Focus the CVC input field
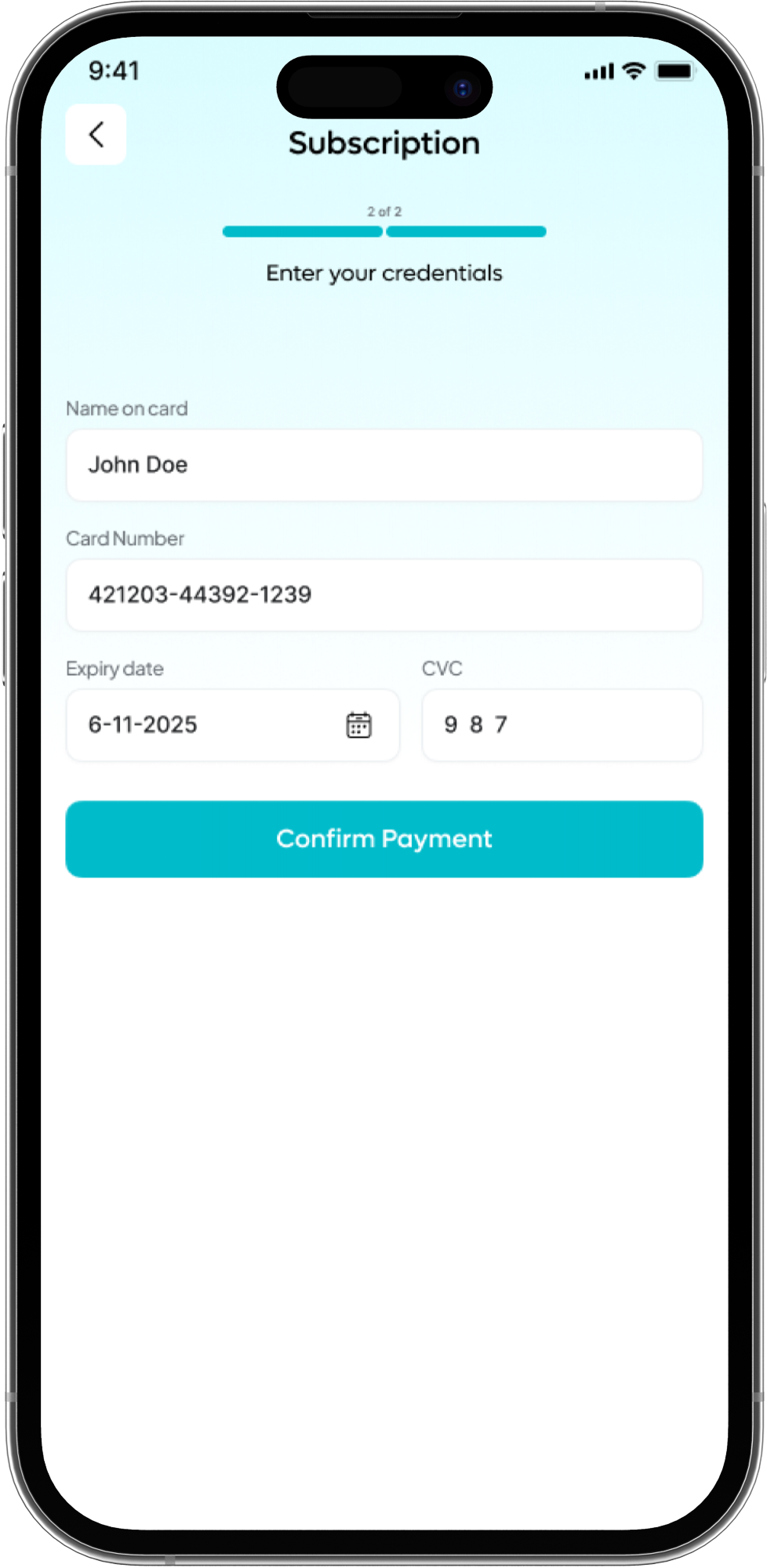Screen dimensions: 767x1568 562,725
